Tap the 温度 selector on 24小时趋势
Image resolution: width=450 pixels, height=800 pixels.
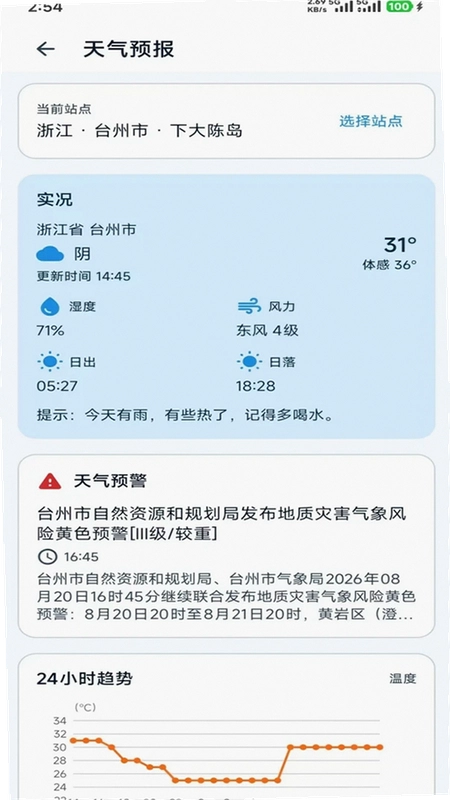click(x=403, y=679)
